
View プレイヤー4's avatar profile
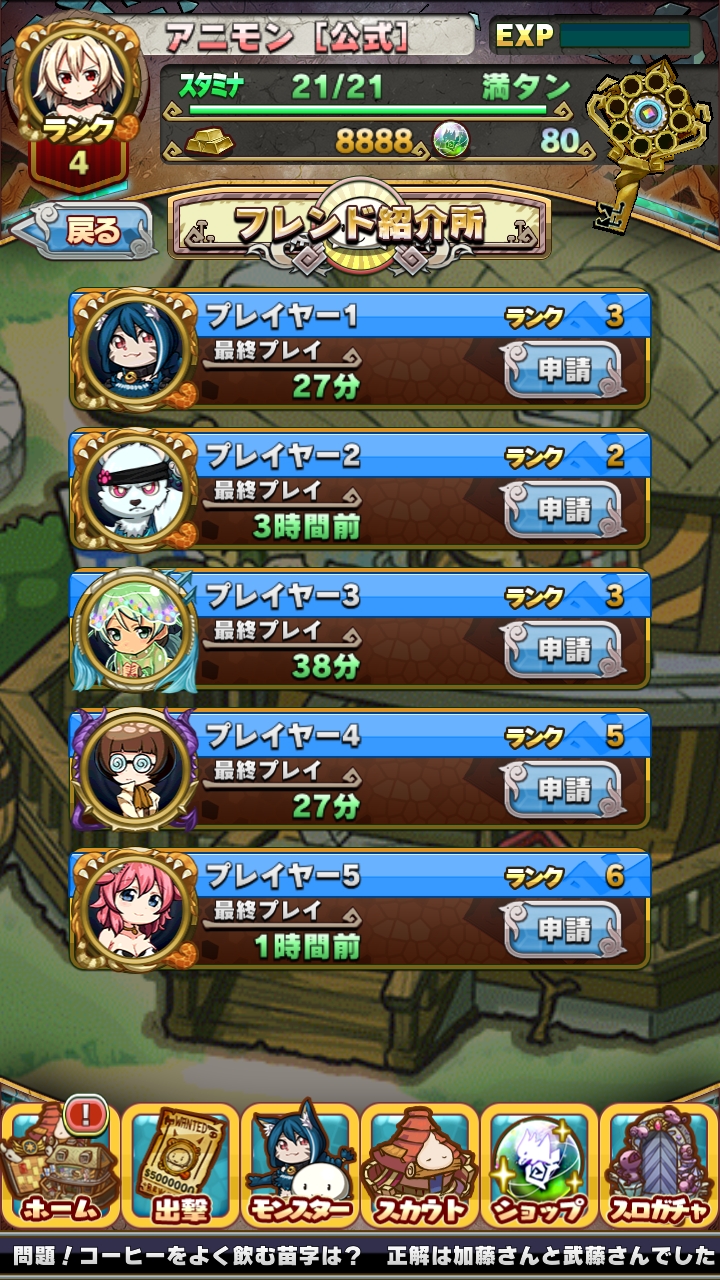click(133, 768)
